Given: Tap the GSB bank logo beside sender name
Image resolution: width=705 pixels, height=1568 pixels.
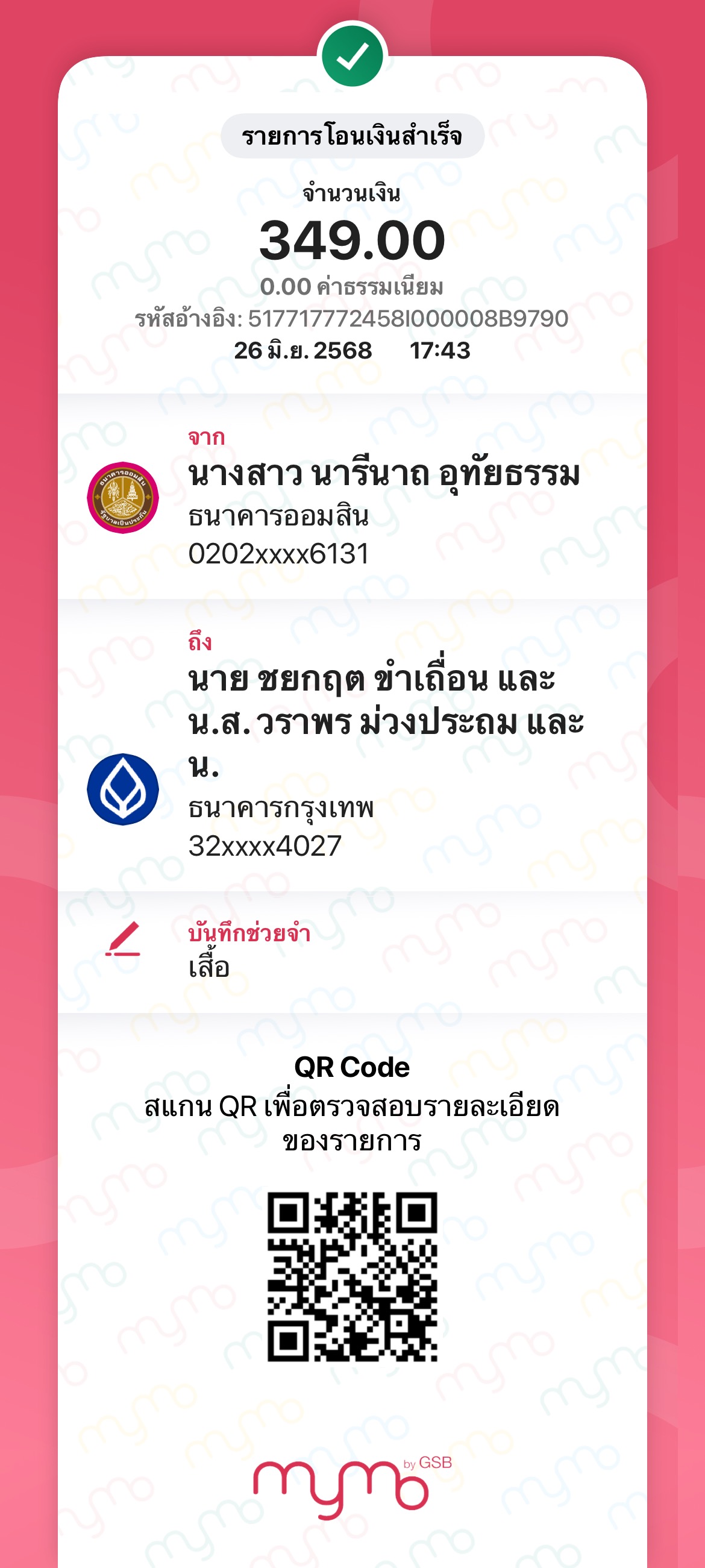Looking at the screenshot, I should coord(122,496).
